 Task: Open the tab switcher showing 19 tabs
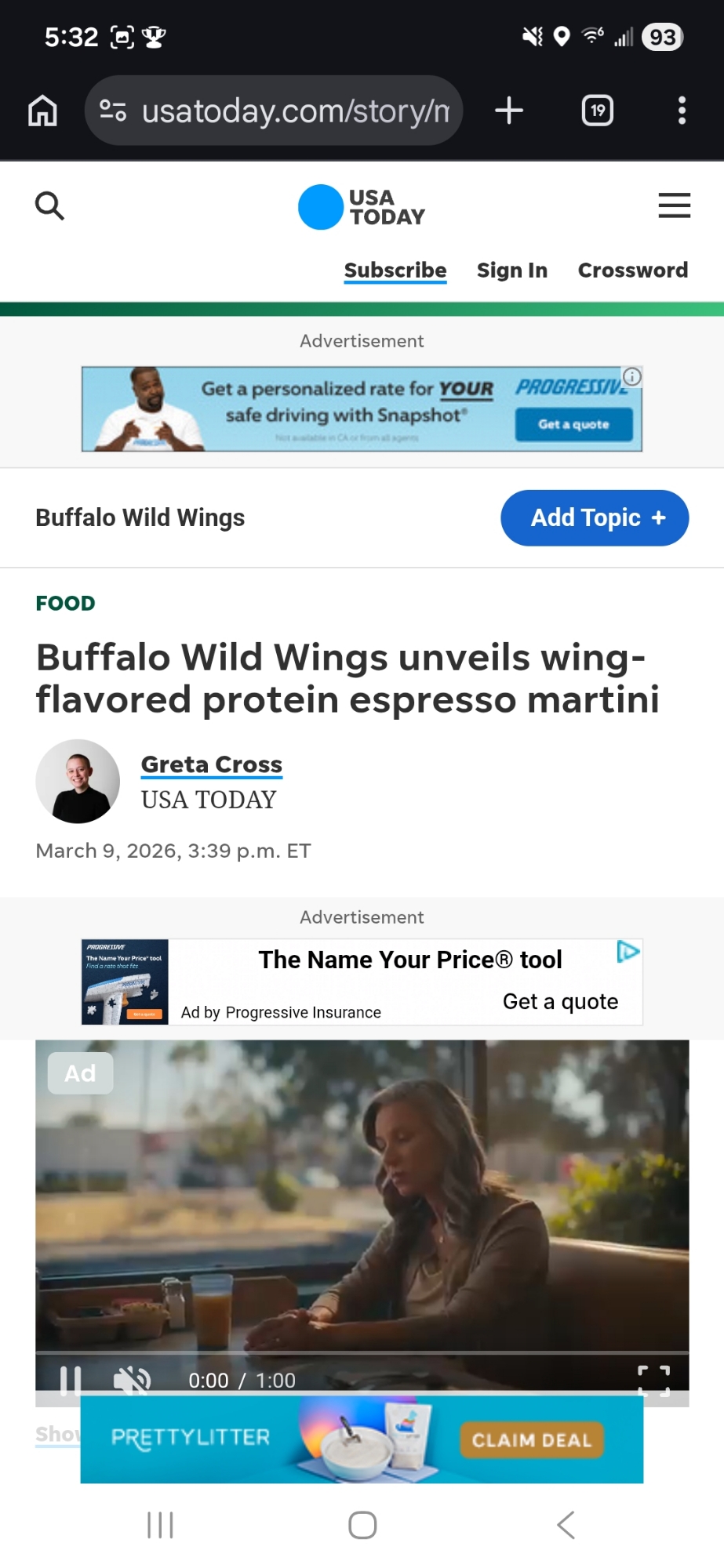pos(597,111)
